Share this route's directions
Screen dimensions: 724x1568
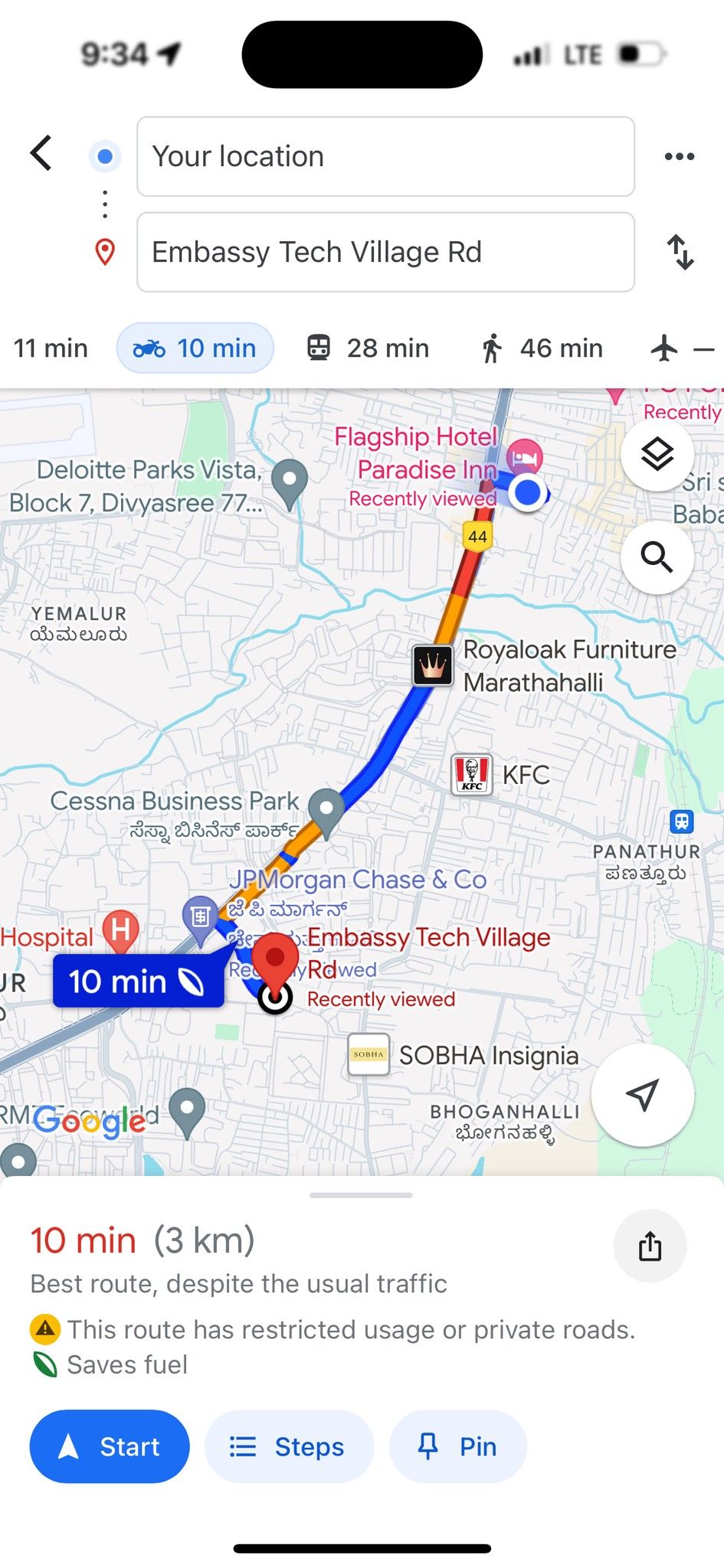point(650,1246)
